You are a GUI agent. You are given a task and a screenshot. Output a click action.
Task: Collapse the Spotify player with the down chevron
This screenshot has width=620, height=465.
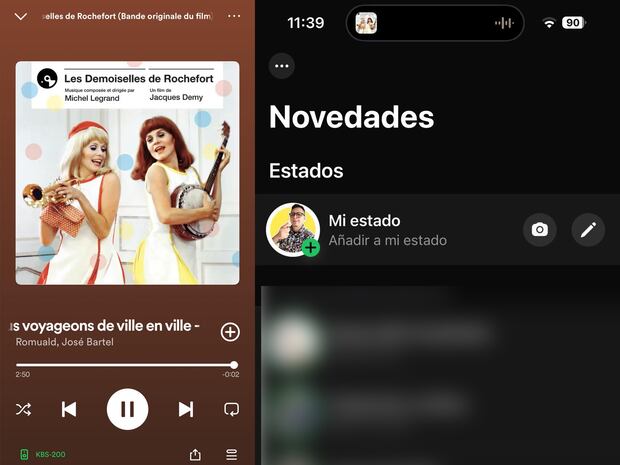pos(20,16)
